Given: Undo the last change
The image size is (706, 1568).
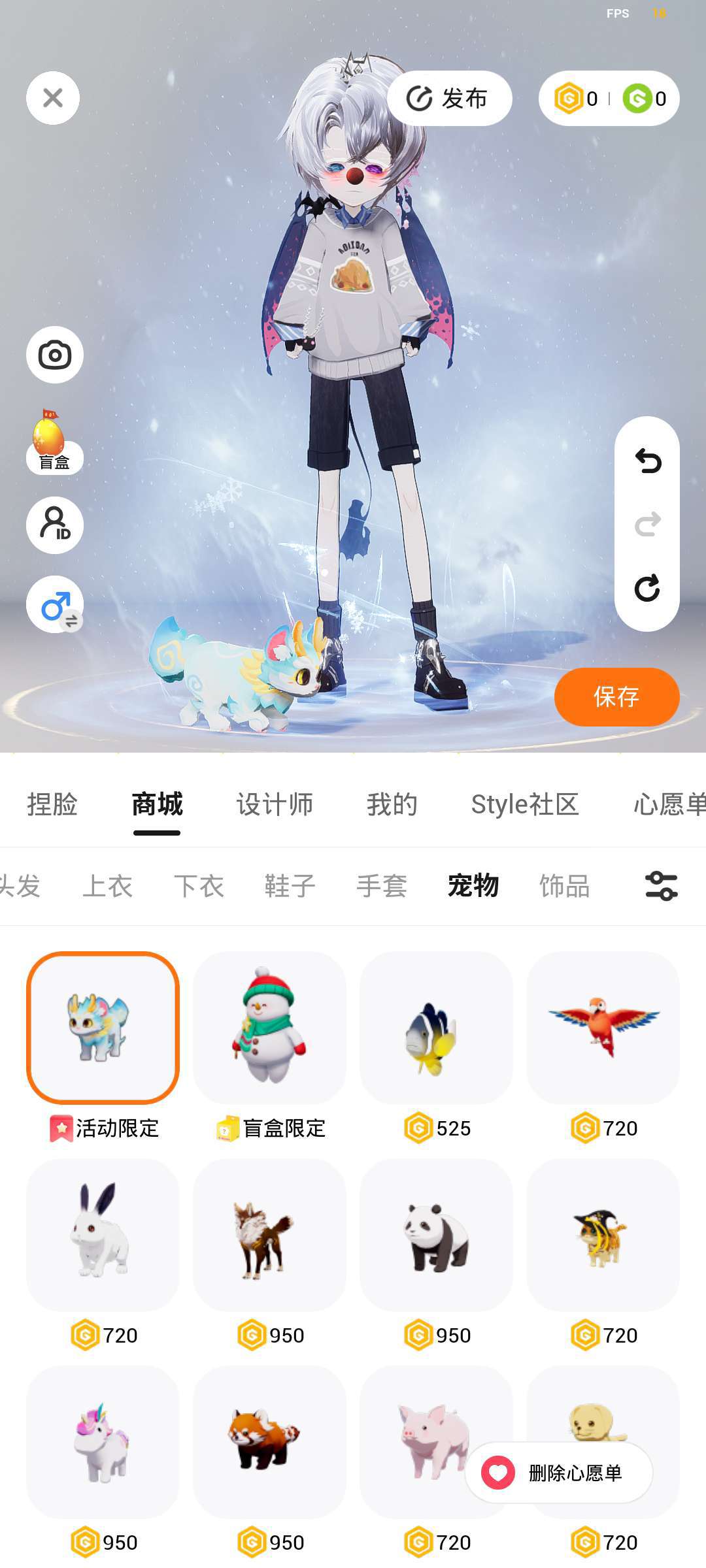Looking at the screenshot, I should 647,461.
